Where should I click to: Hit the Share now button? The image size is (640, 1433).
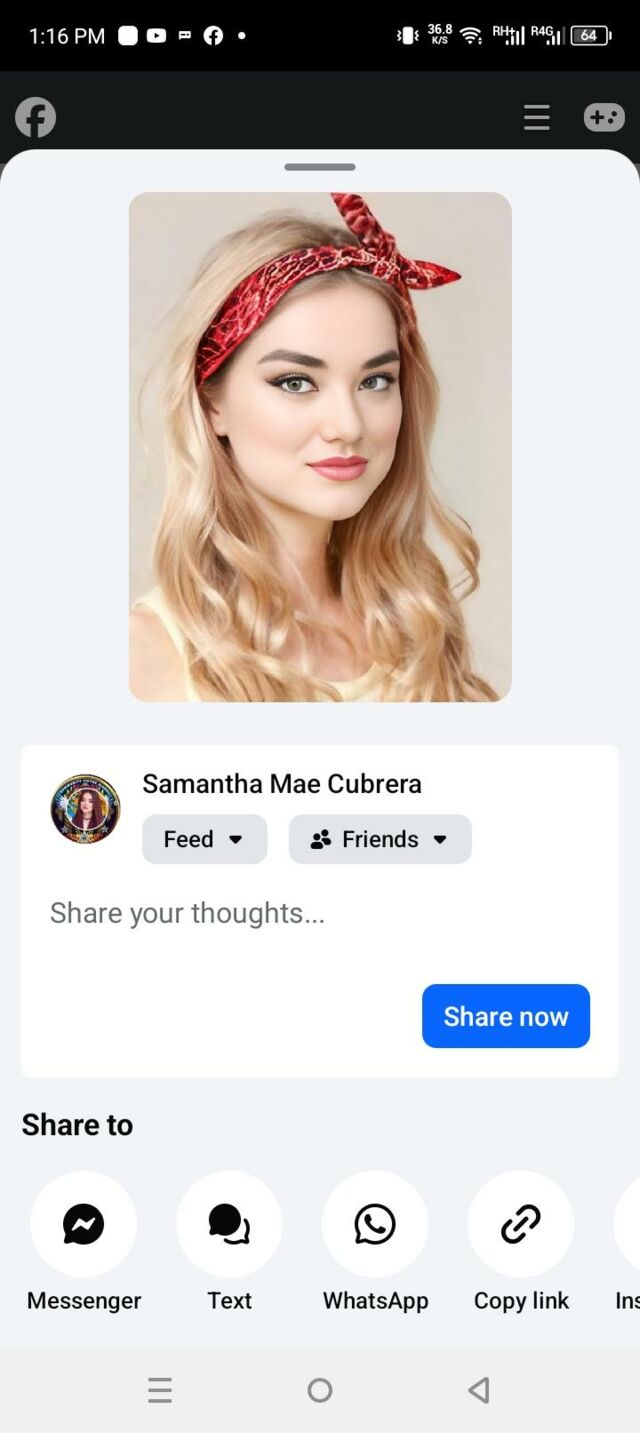pyautogui.click(x=505, y=1016)
